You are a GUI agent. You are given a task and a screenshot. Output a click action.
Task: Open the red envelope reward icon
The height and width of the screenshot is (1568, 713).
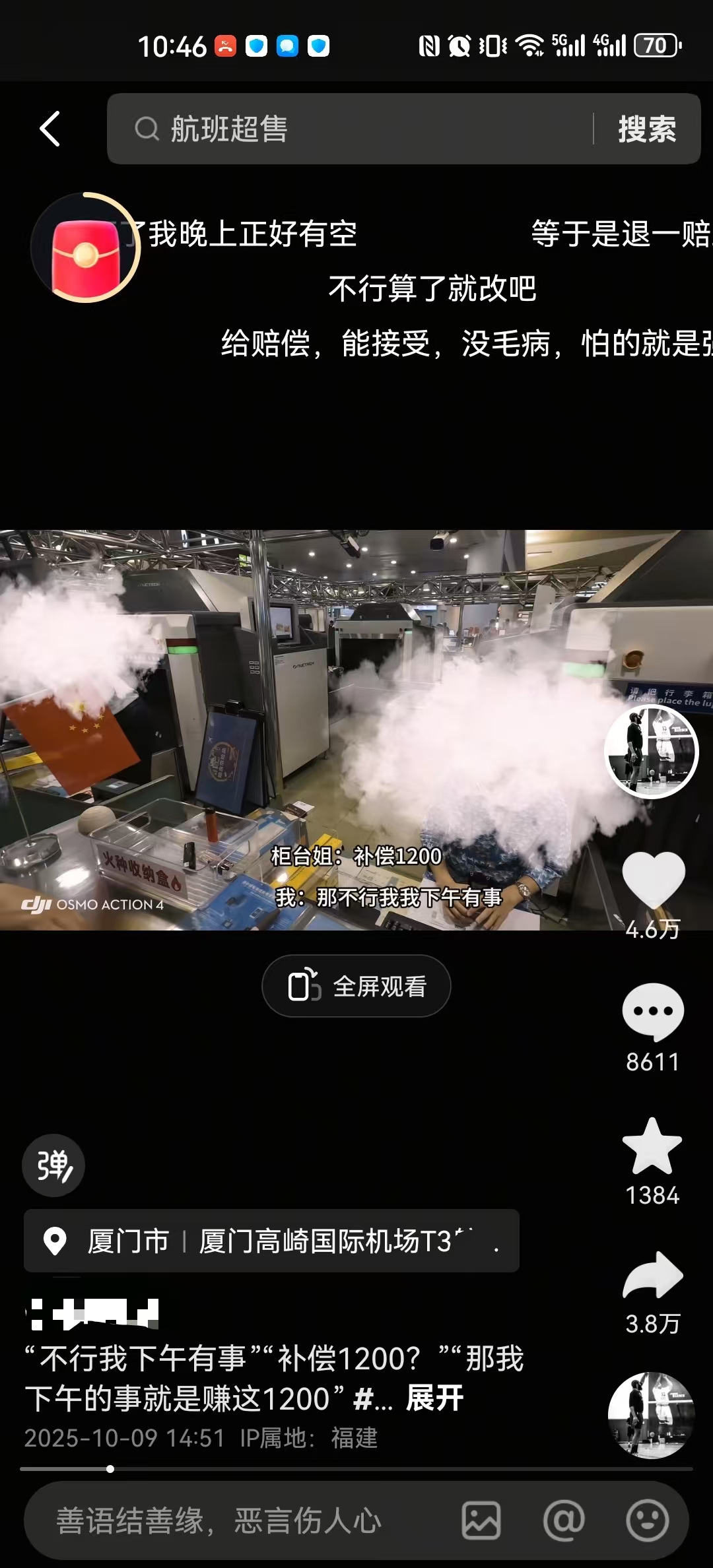(86, 248)
